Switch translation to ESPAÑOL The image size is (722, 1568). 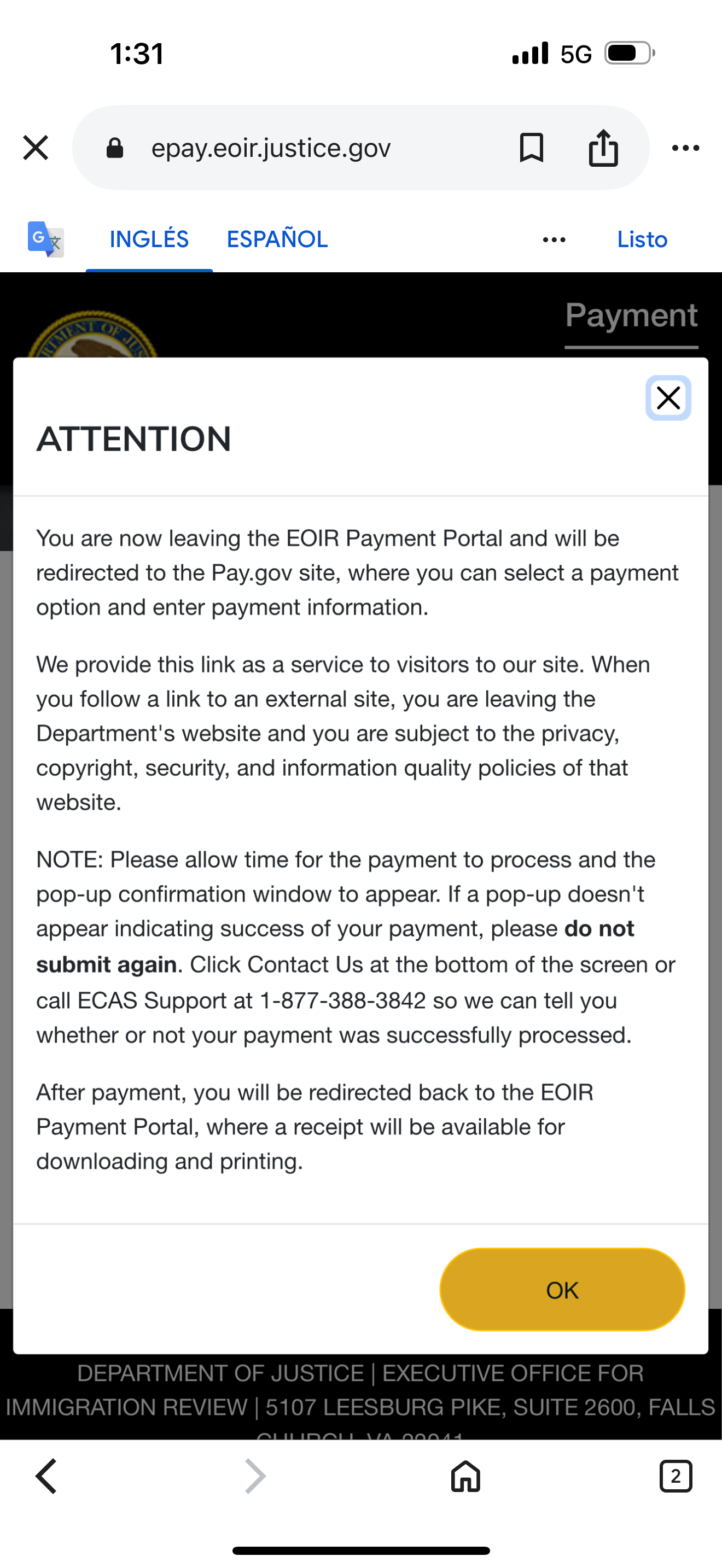click(x=277, y=239)
